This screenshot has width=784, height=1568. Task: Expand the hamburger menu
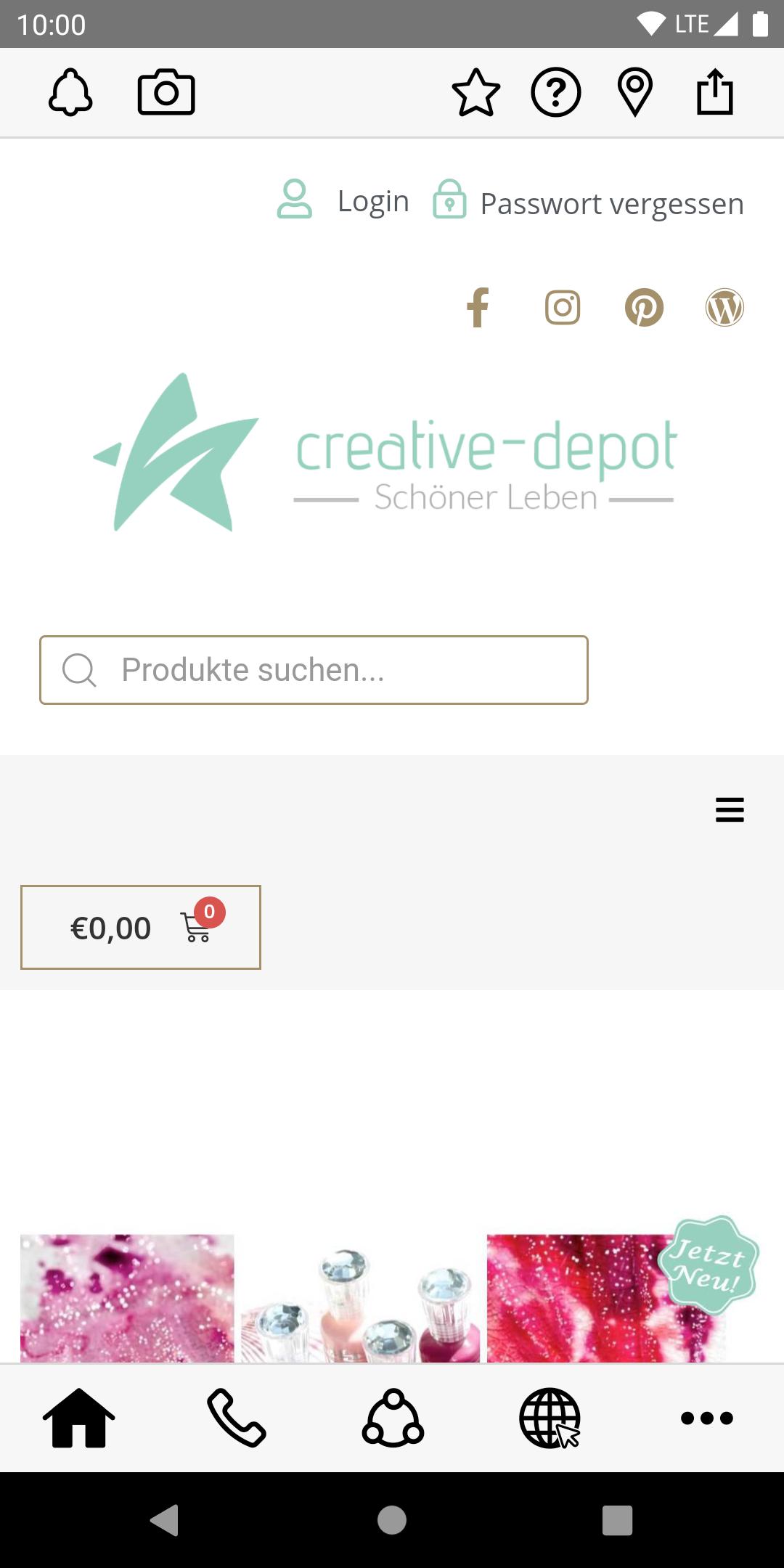pos(730,809)
